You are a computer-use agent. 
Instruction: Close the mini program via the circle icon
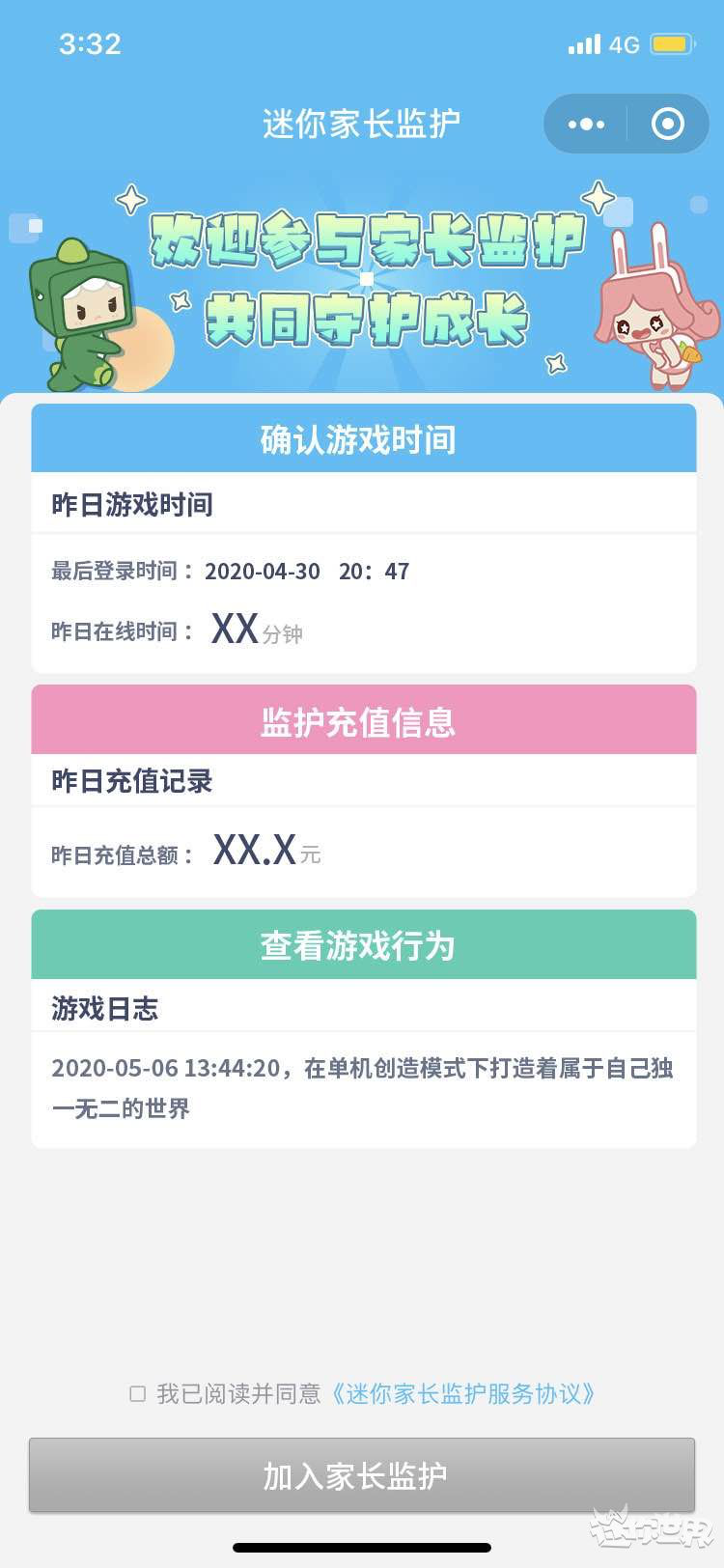(667, 124)
